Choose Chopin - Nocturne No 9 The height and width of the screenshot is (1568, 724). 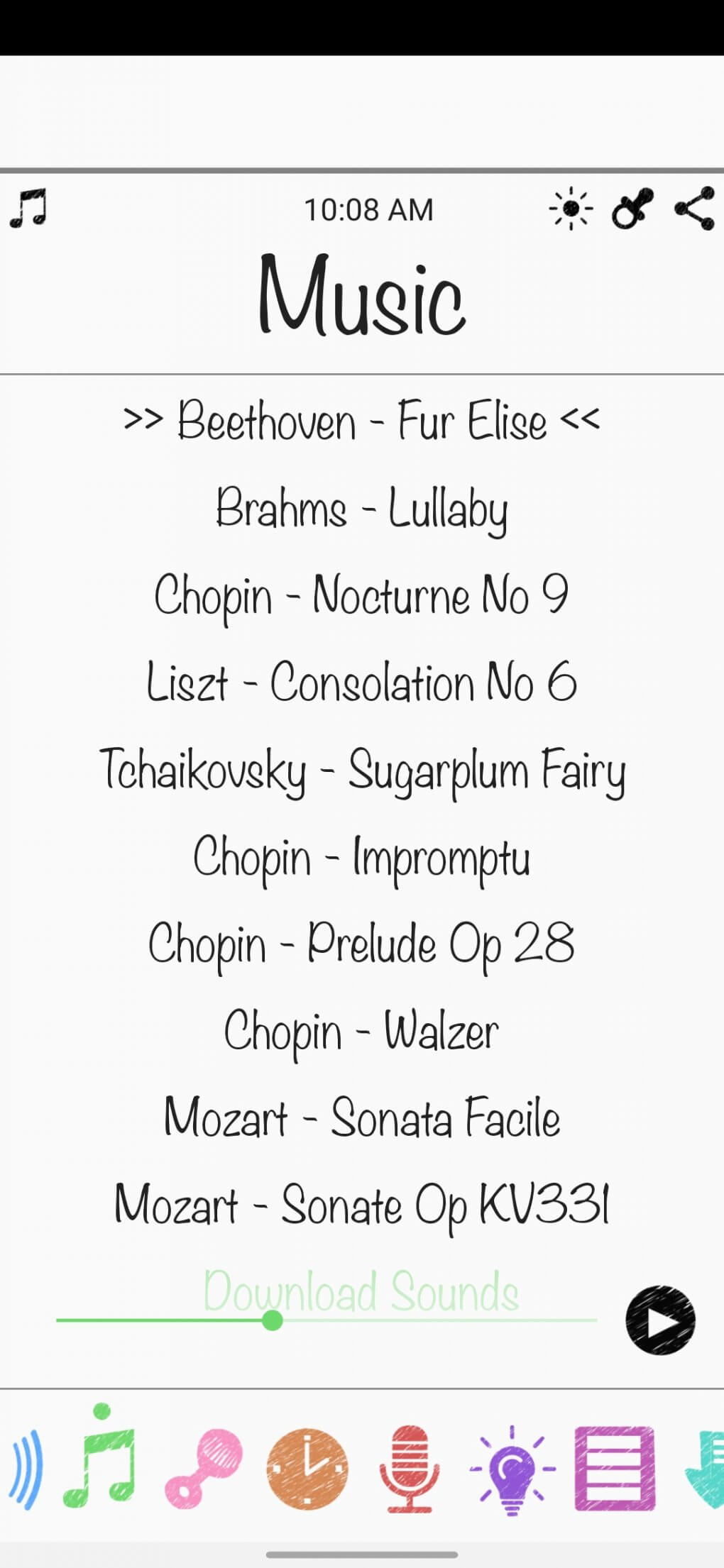click(x=361, y=595)
